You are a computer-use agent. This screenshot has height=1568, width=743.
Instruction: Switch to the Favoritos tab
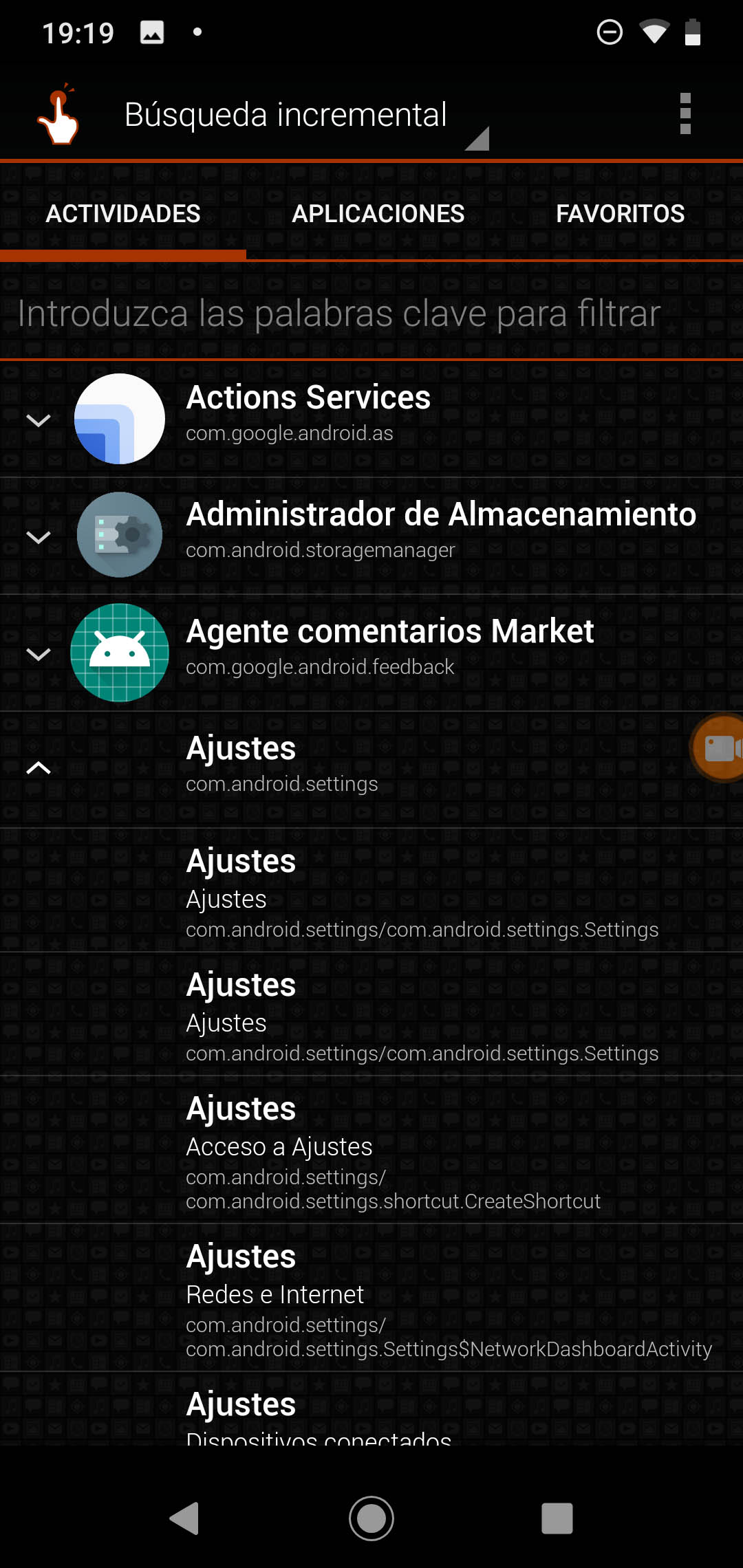point(620,214)
